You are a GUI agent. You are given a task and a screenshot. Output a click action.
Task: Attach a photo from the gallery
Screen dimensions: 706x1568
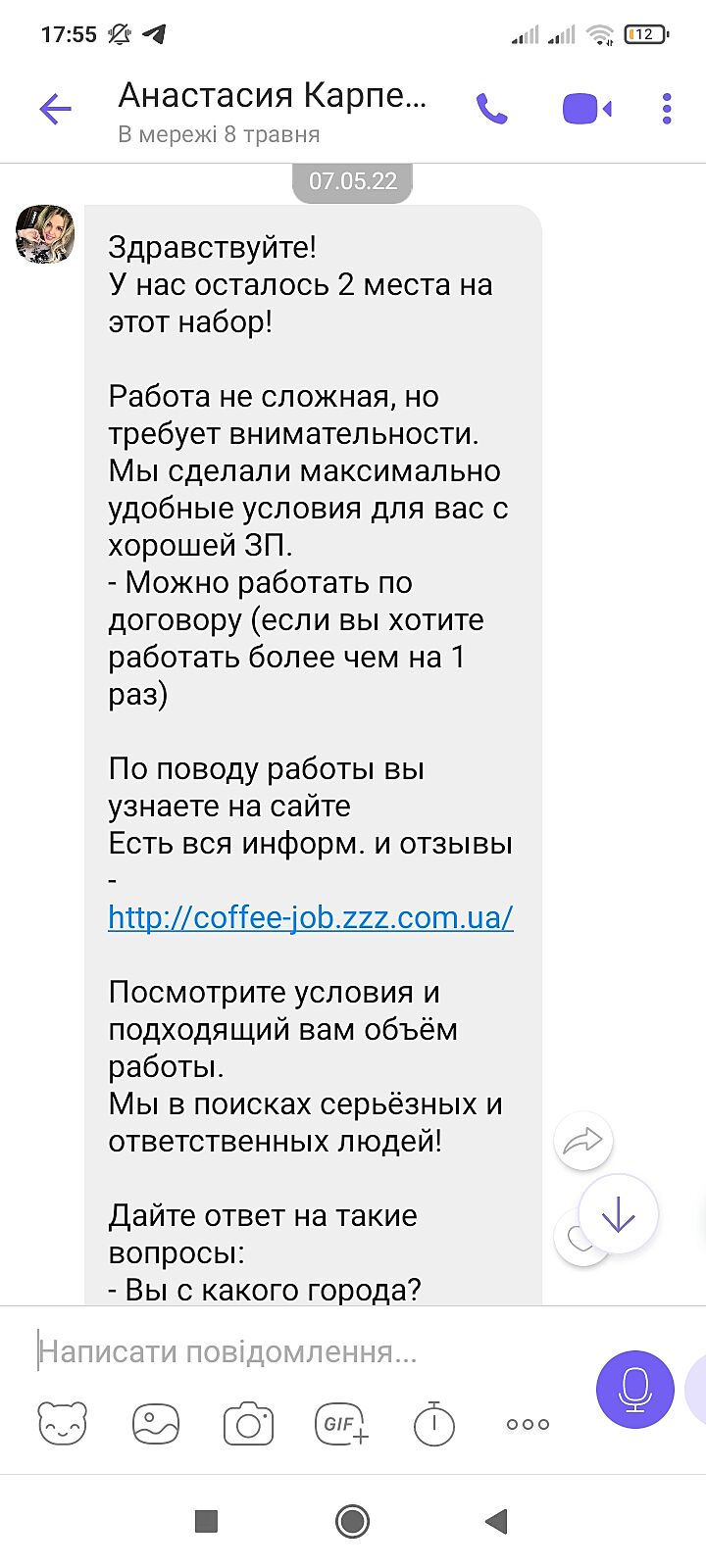click(x=156, y=1424)
